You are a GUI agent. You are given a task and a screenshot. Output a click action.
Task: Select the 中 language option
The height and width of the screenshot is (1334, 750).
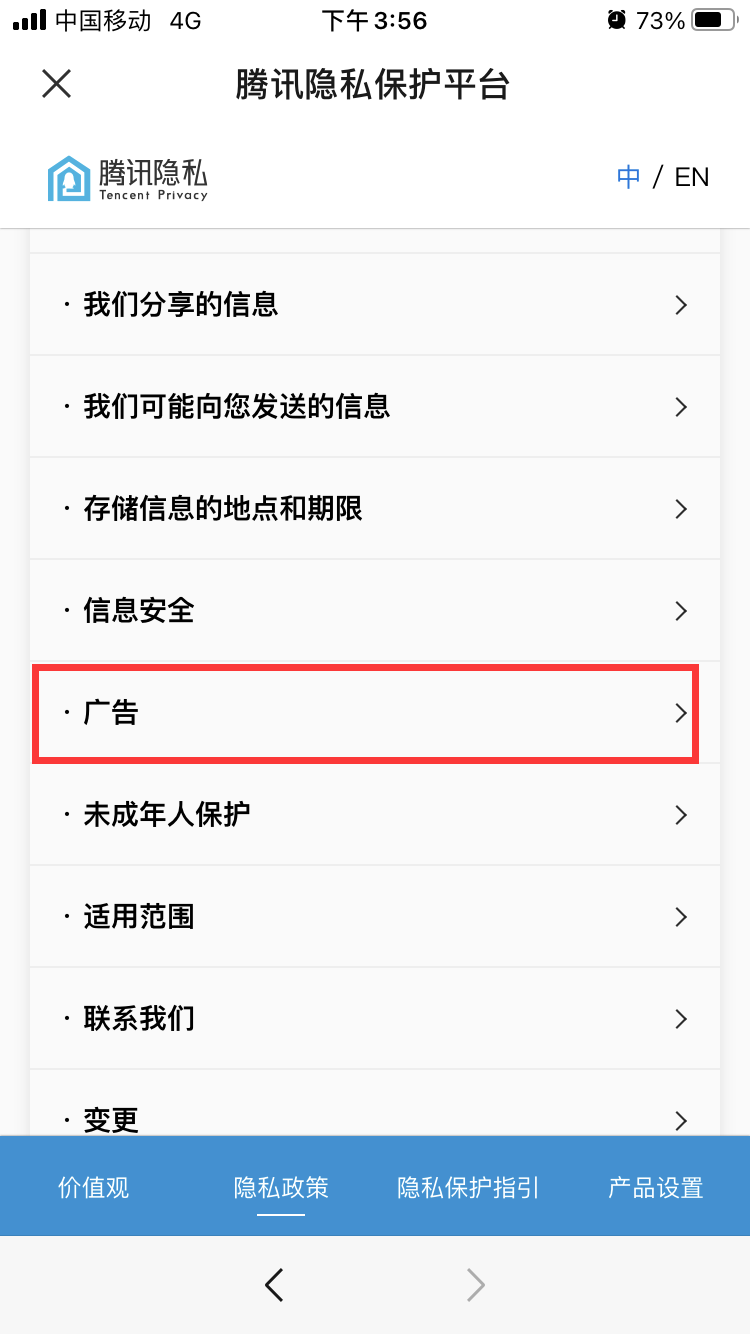coord(628,177)
